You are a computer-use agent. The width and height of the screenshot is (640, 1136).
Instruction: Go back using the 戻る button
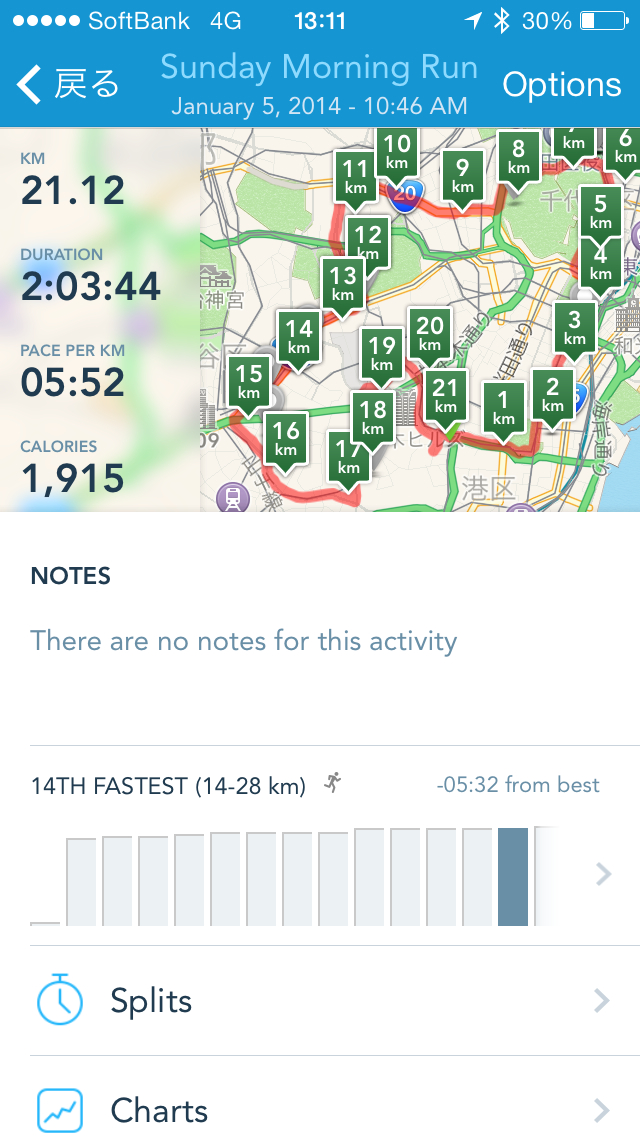tap(68, 85)
